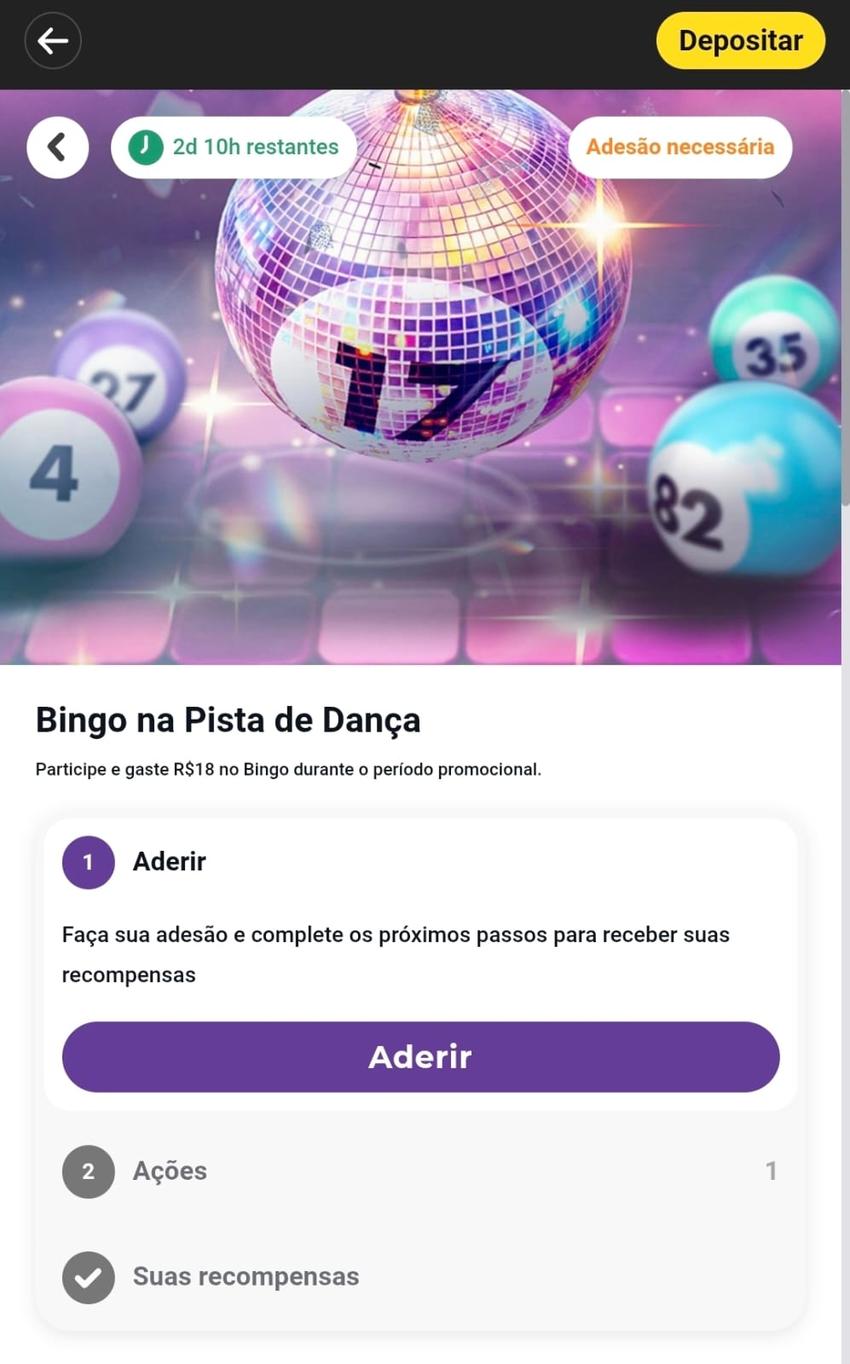850x1364 pixels.
Task: Select the Adesão necessária badge
Action: [680, 146]
